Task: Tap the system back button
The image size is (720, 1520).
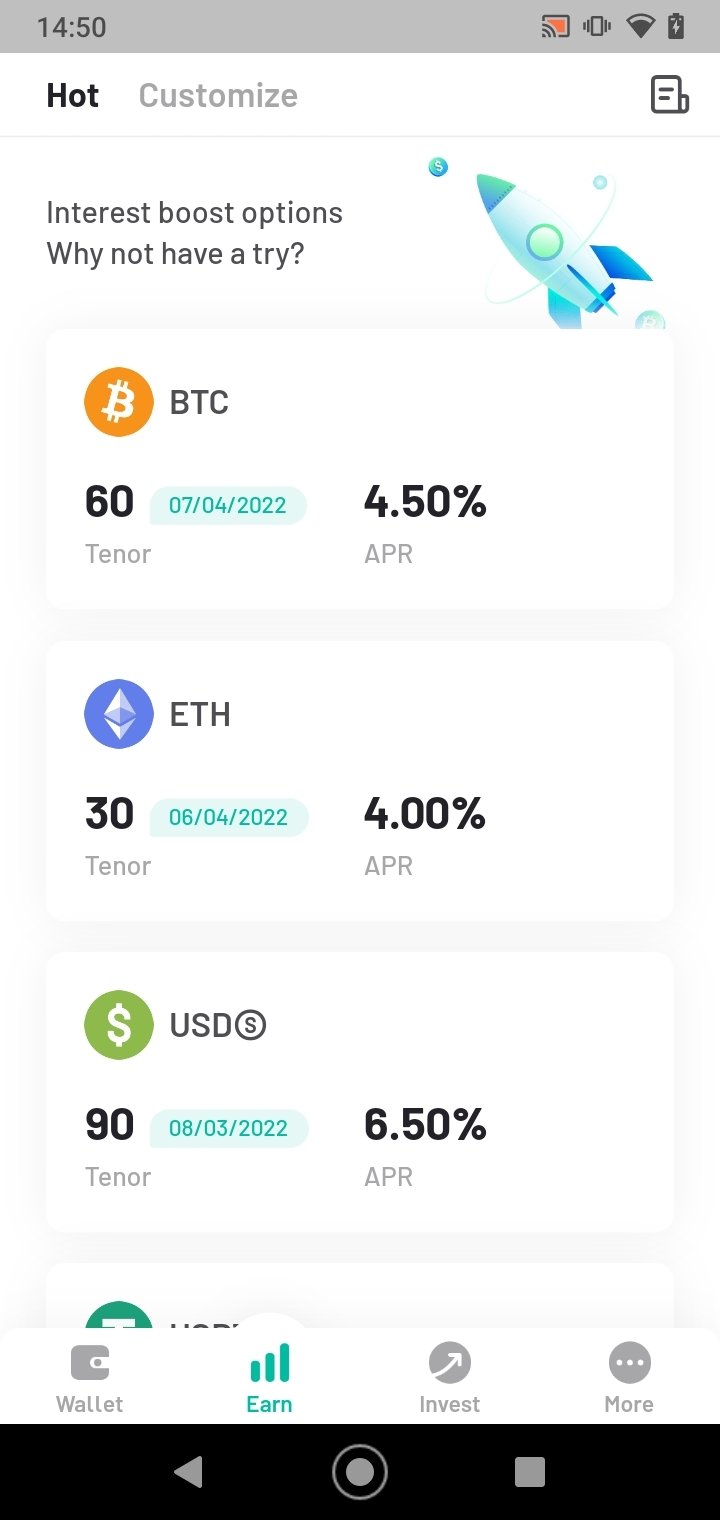Action: pyautogui.click(x=188, y=1471)
